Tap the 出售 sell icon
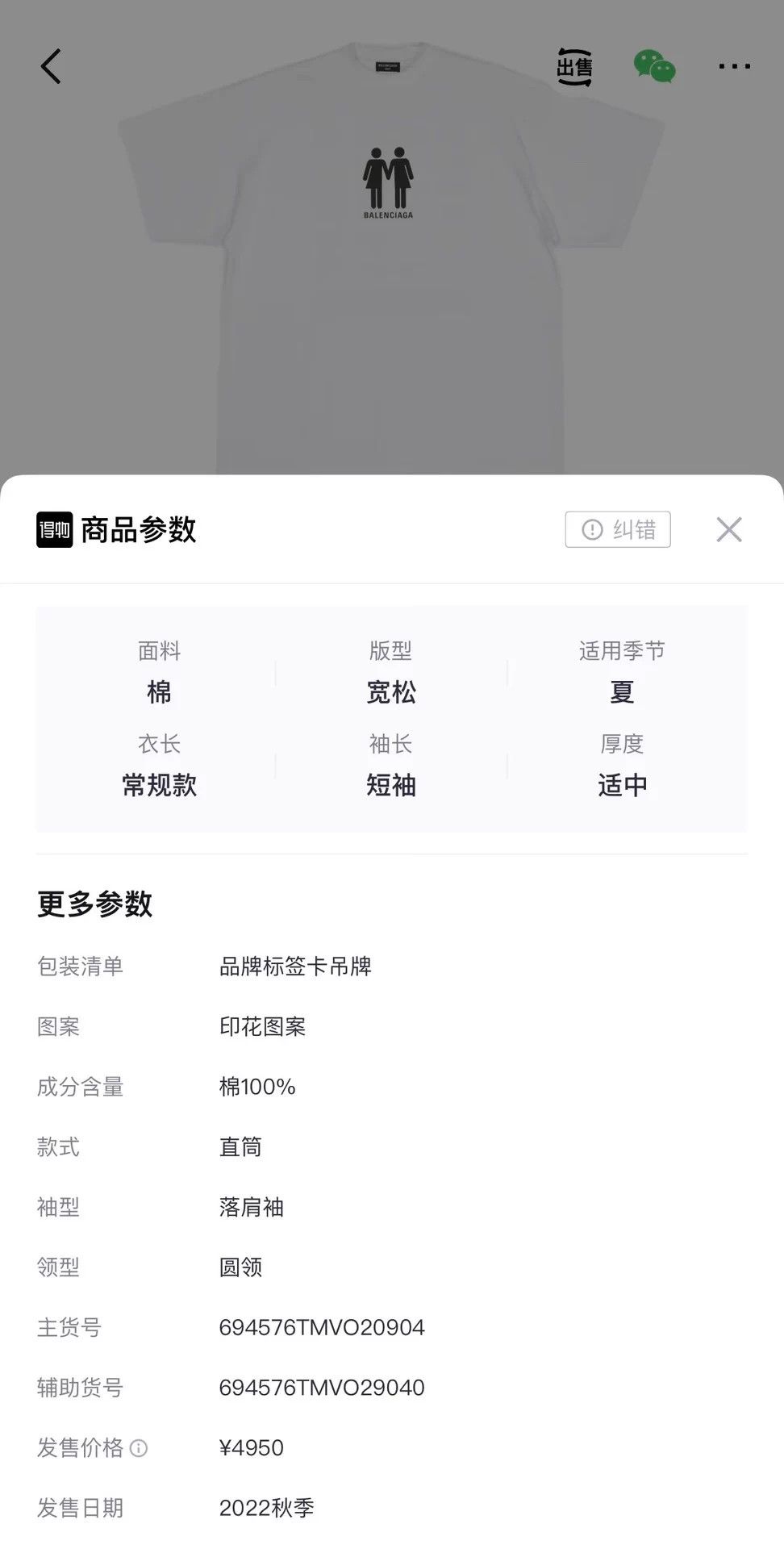Screen dimensions: 784x1549 [574, 67]
